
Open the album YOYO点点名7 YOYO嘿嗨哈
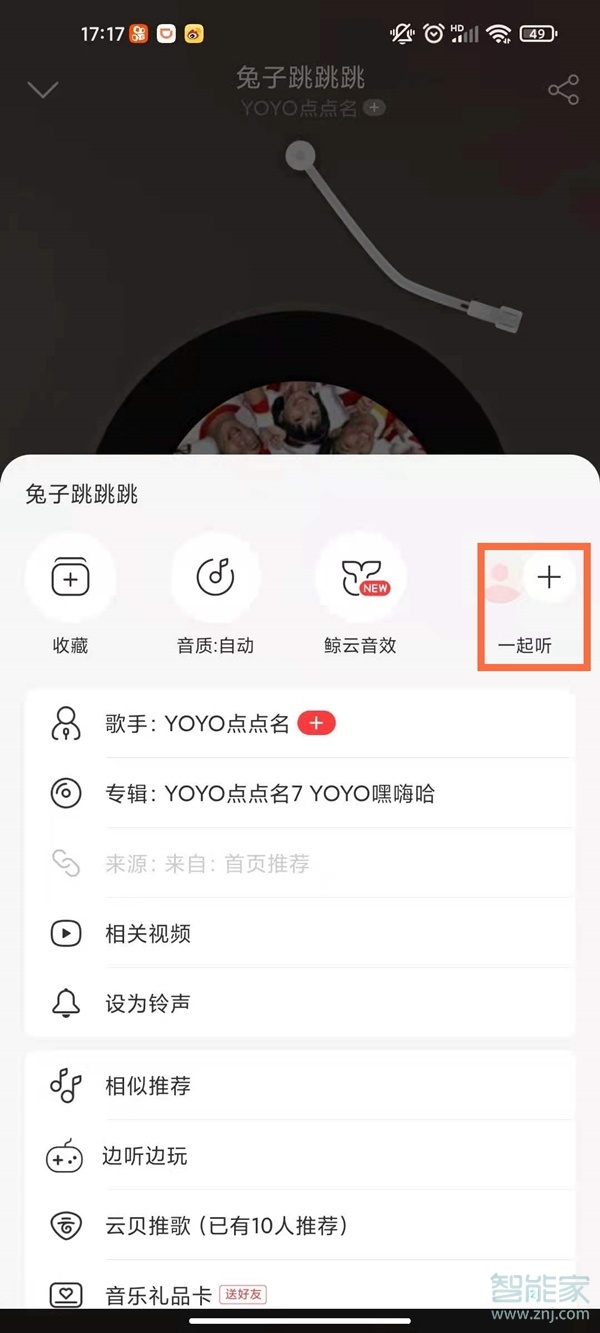point(270,794)
